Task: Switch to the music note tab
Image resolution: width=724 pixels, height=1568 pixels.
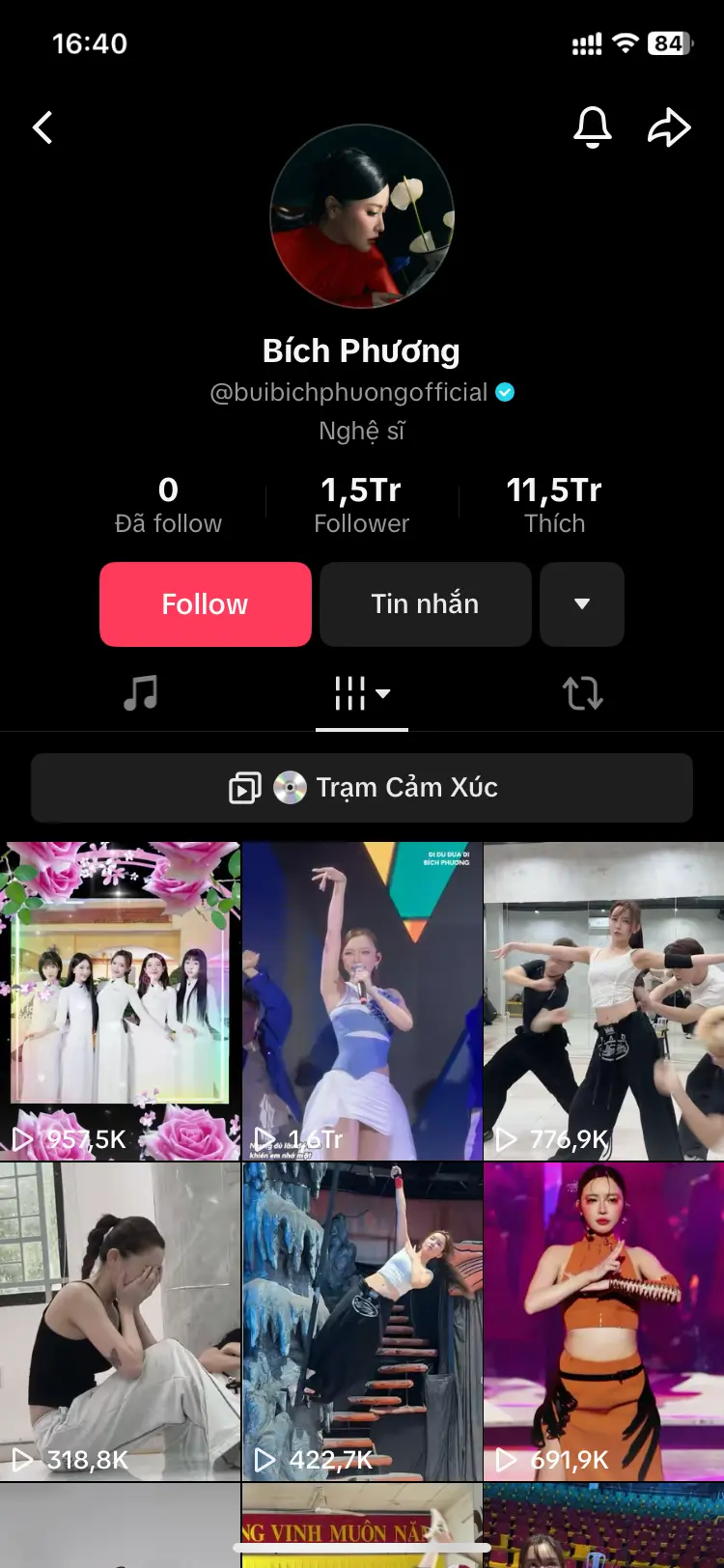Action: click(141, 693)
